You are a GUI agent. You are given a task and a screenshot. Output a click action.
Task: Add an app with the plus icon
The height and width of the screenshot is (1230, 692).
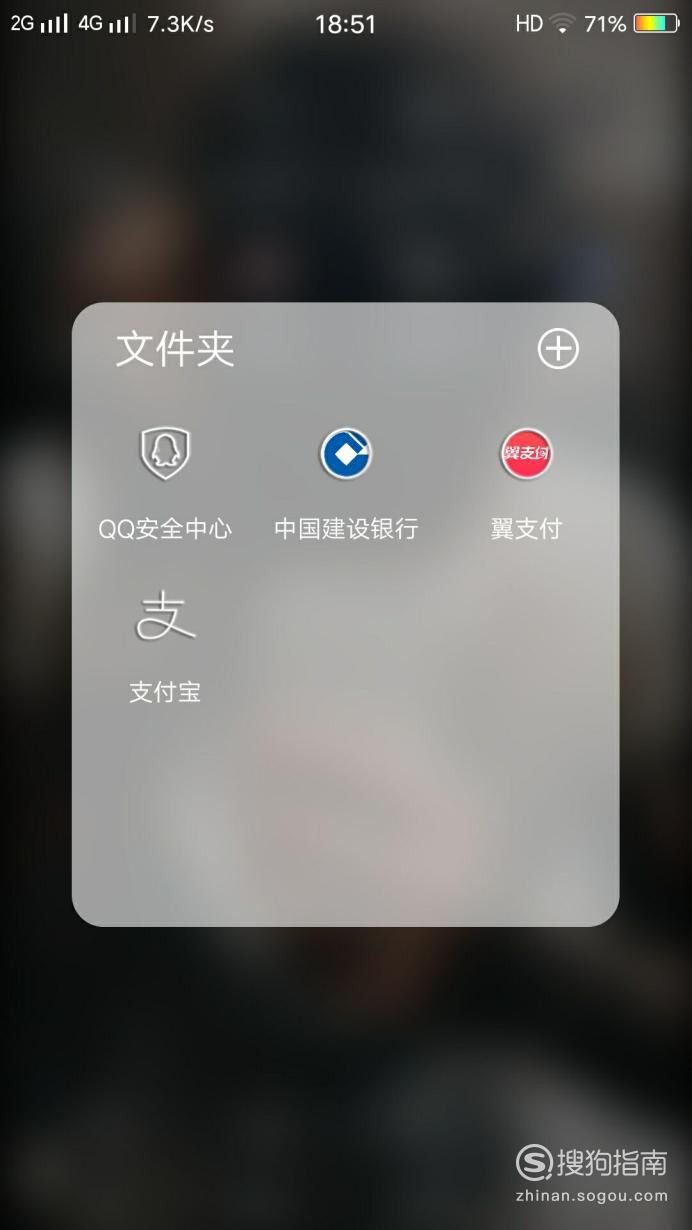point(558,349)
